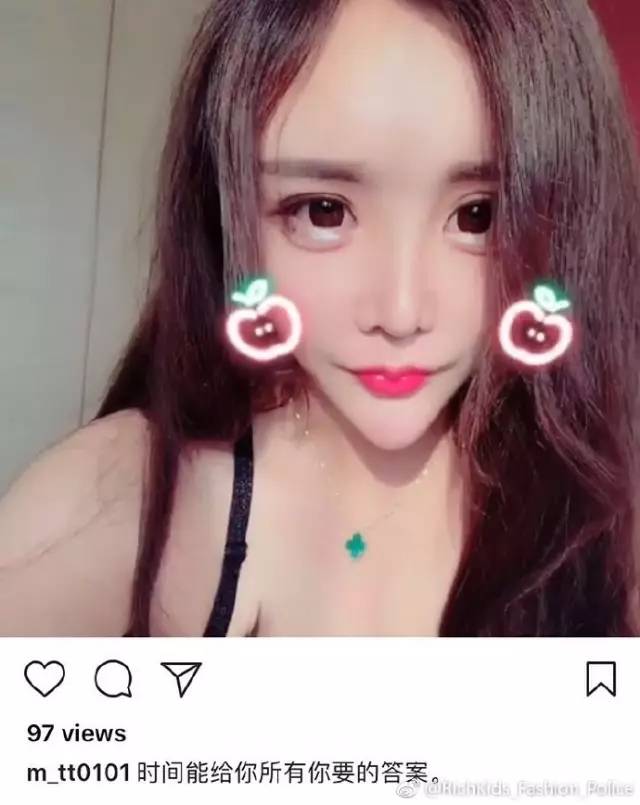Bookmark this post to saved
The image size is (640, 805).
(x=600, y=679)
